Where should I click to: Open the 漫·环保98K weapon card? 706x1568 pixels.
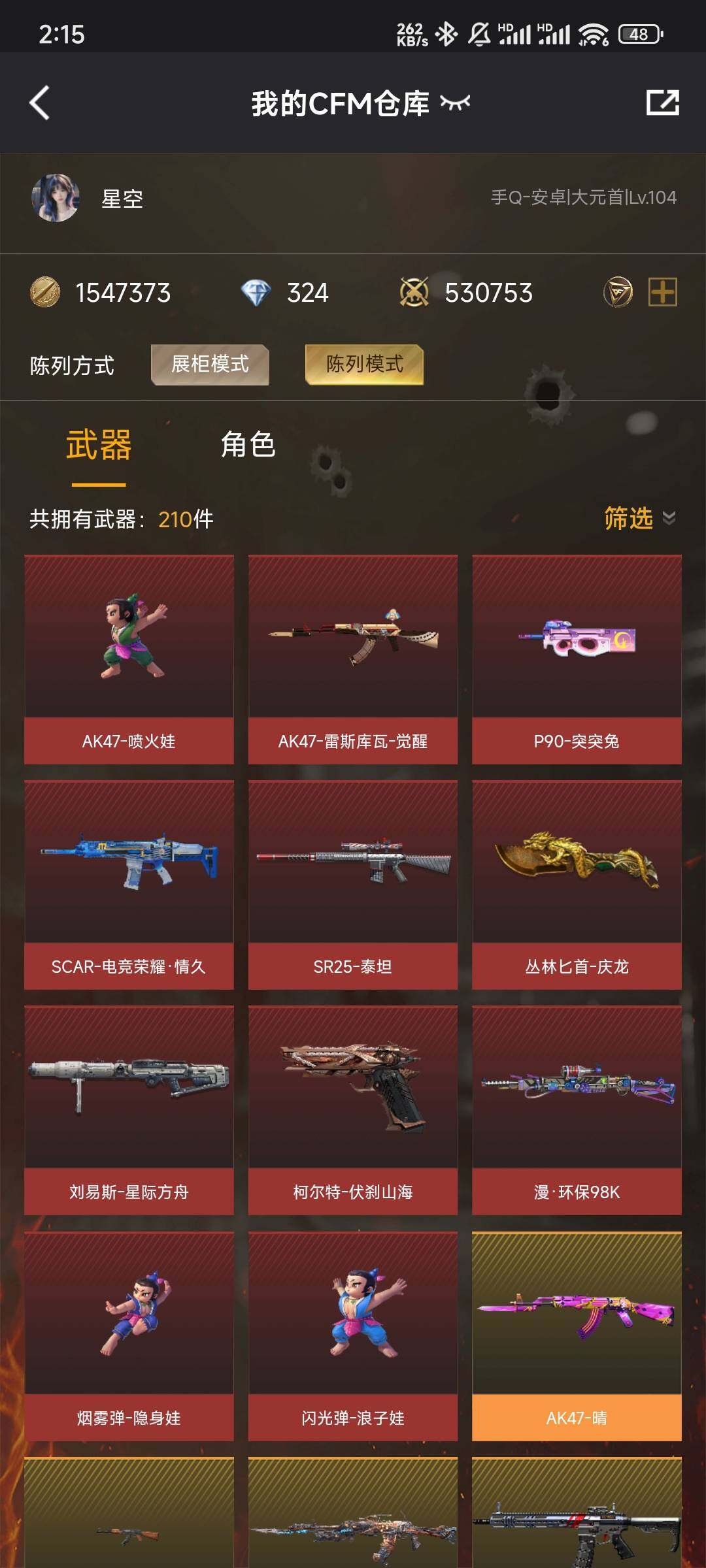point(577,1109)
